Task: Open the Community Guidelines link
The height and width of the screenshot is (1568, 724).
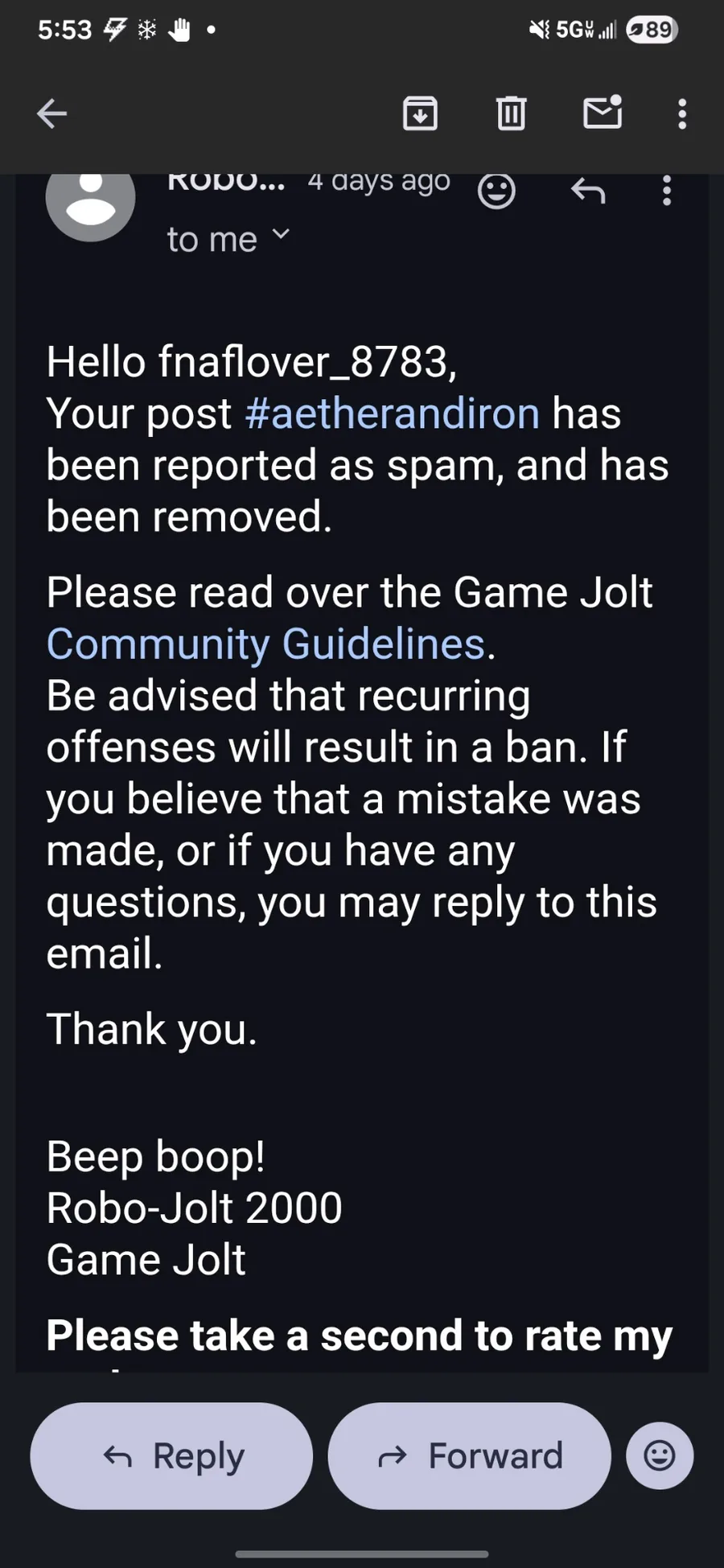Action: 265,644
